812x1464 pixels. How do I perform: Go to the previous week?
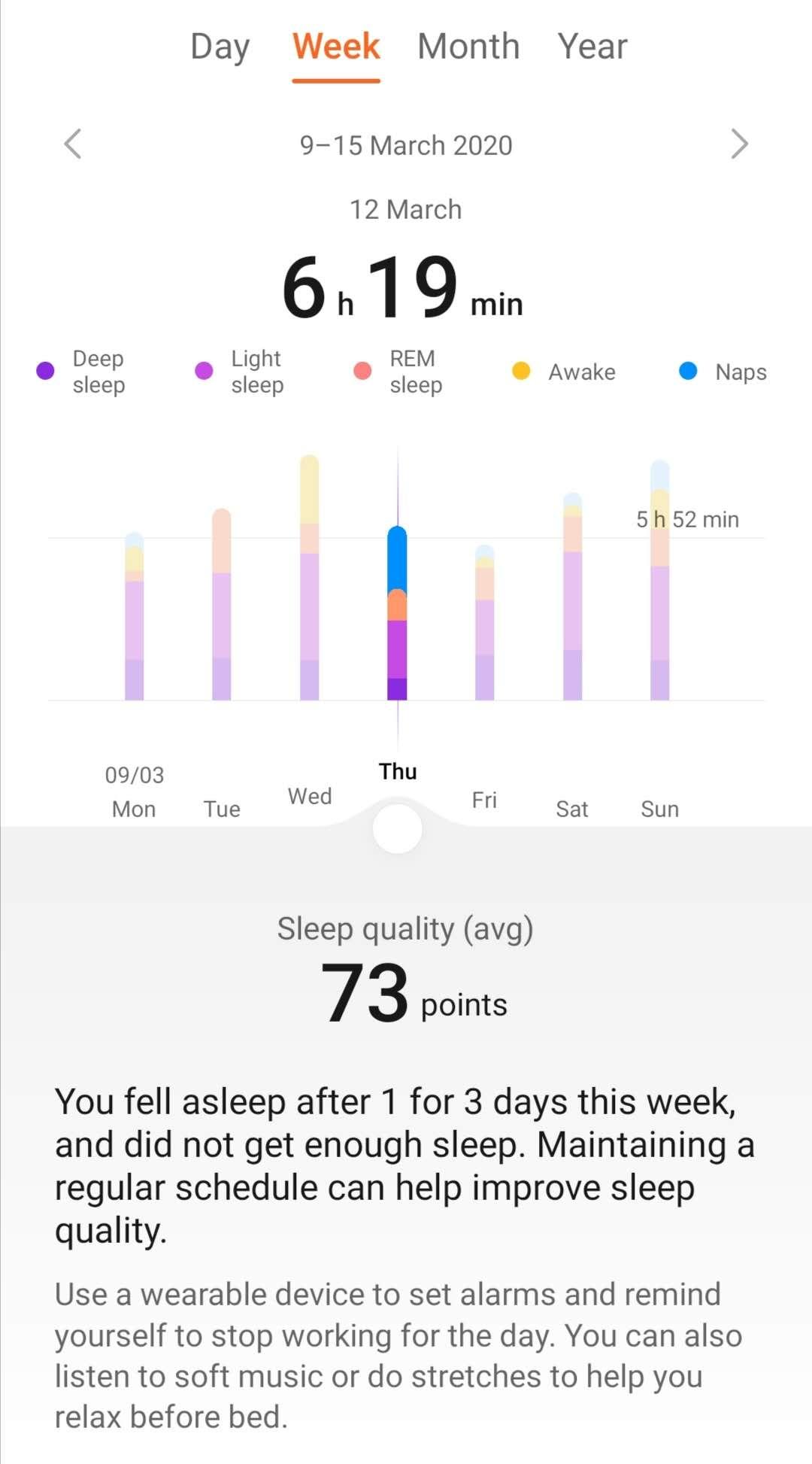(x=73, y=144)
